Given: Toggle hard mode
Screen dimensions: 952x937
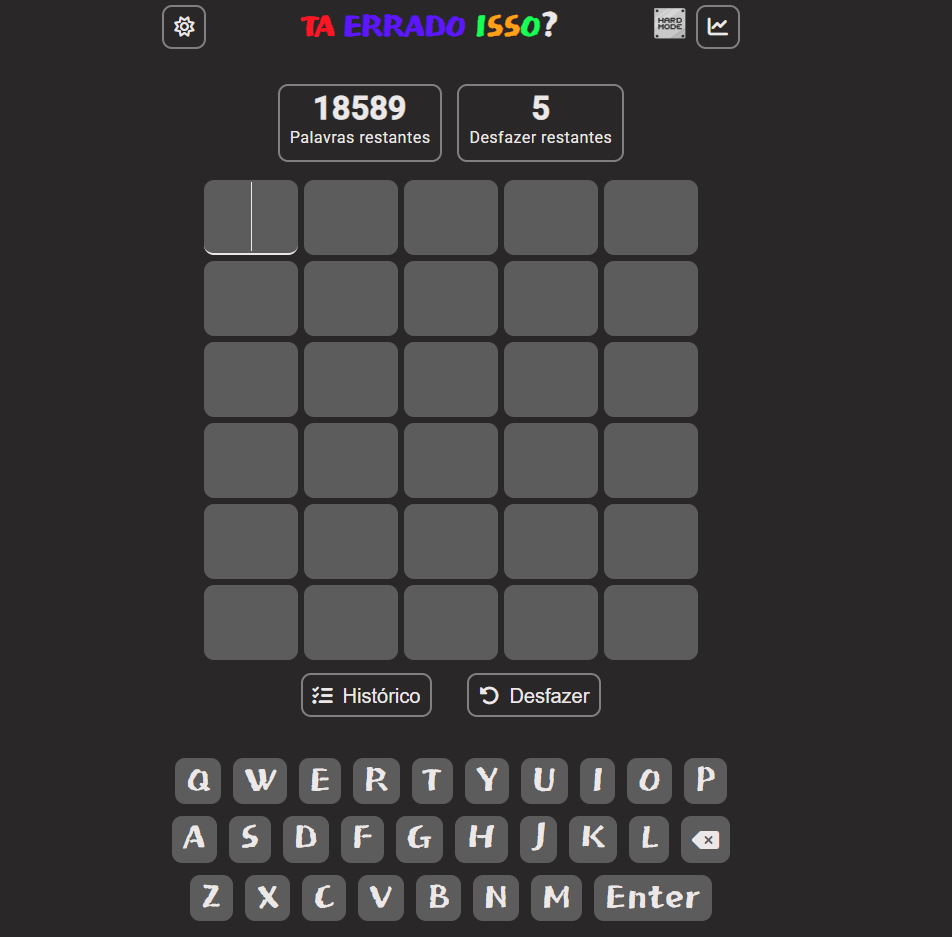Looking at the screenshot, I should (670, 24).
